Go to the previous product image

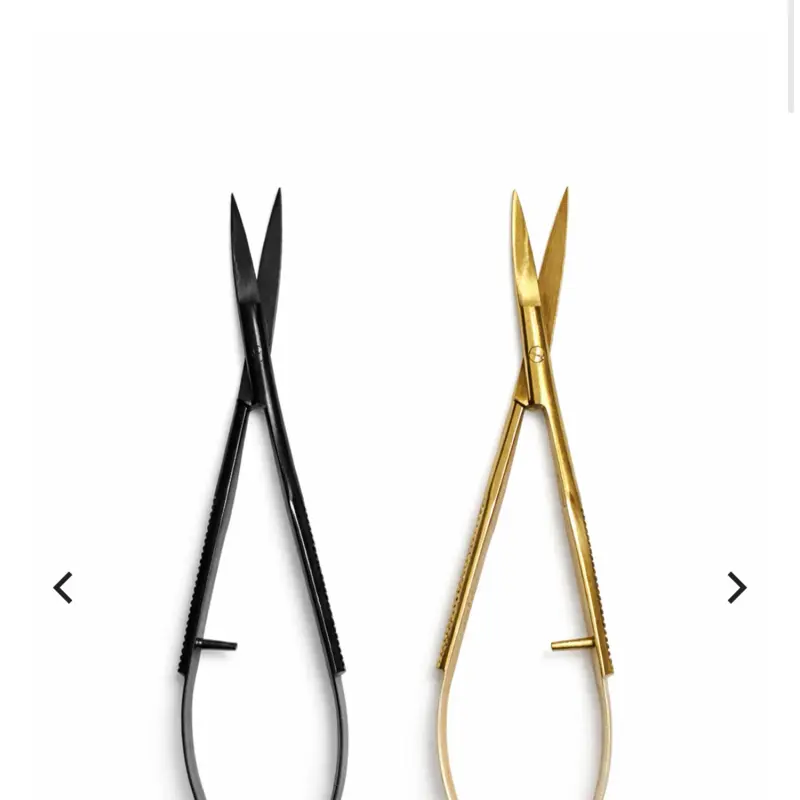[63, 588]
